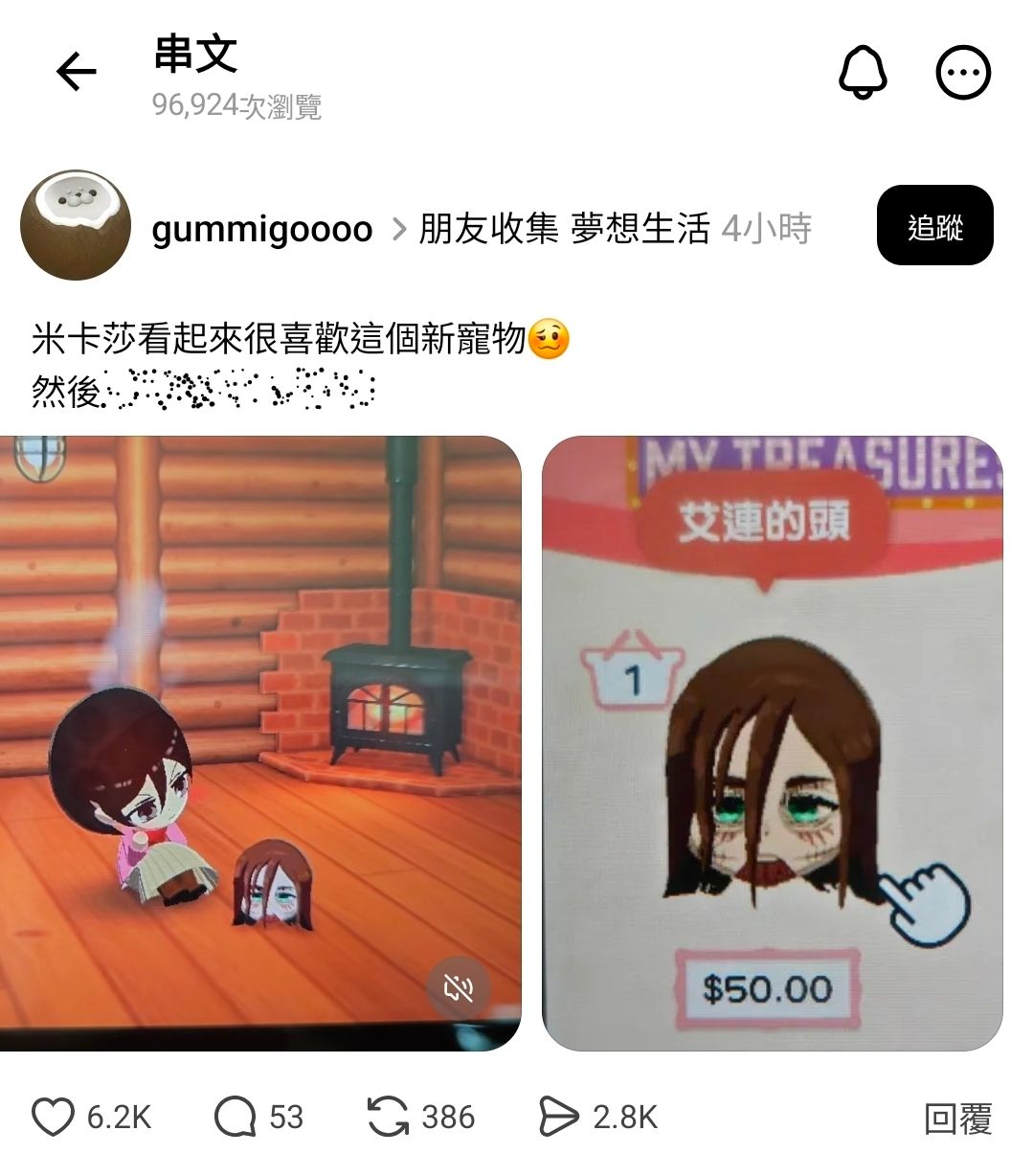Tap the 追蹤 follow button
Screen dimensions: 1033x1176
[x=934, y=225]
